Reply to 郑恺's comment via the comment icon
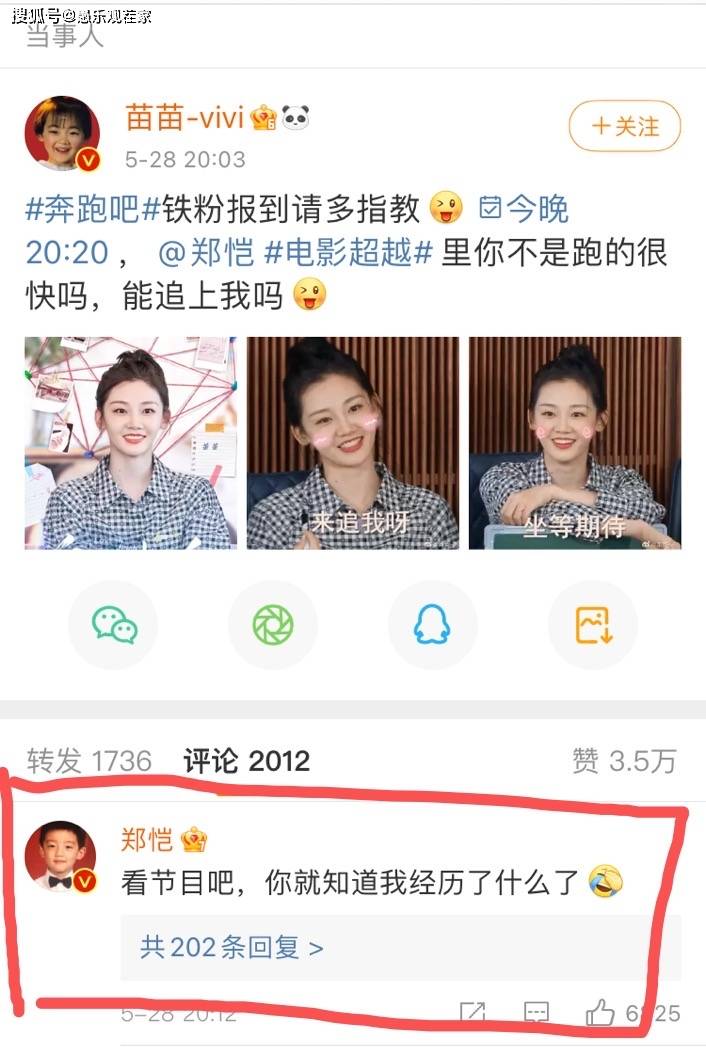 tap(536, 1013)
